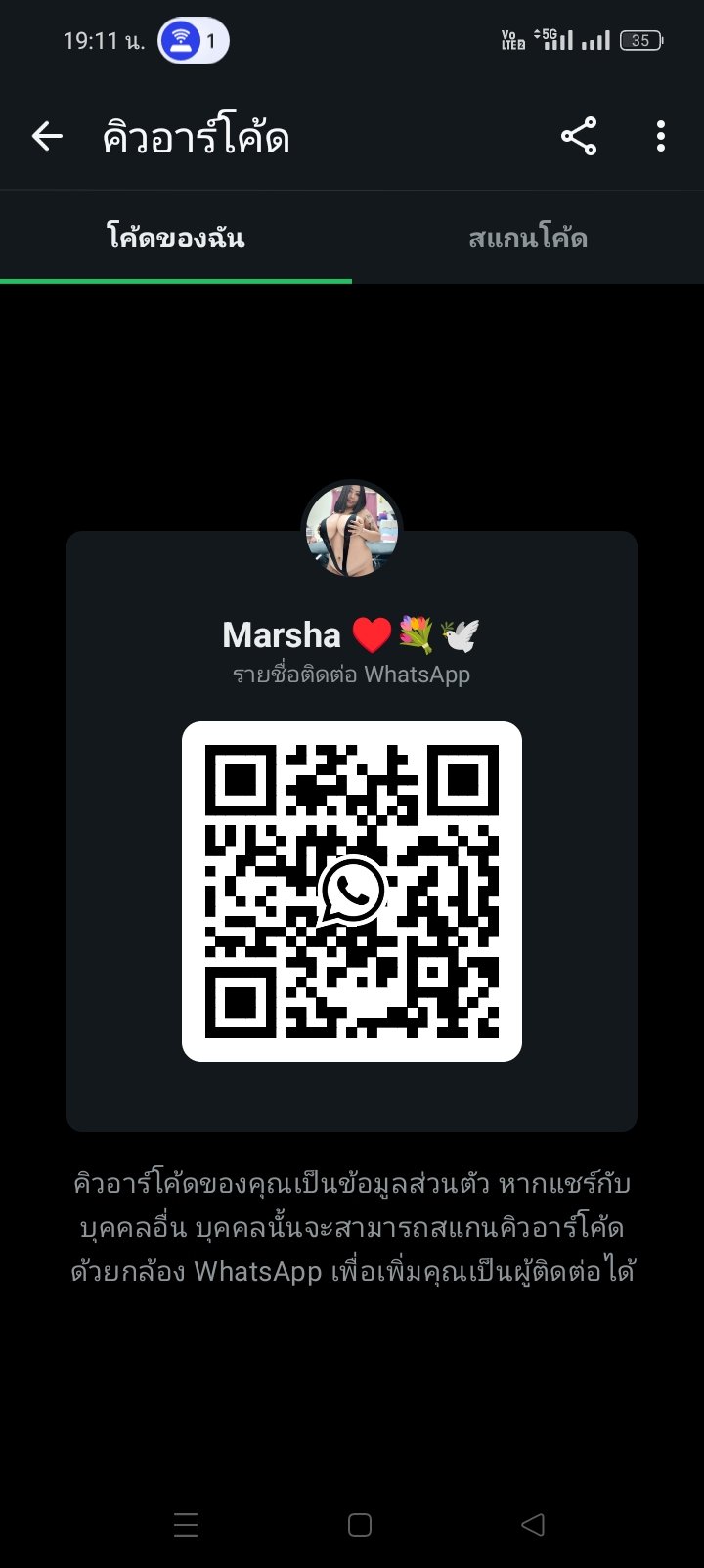Go back from the QR code screen
704x1568 pixels.
(x=47, y=137)
